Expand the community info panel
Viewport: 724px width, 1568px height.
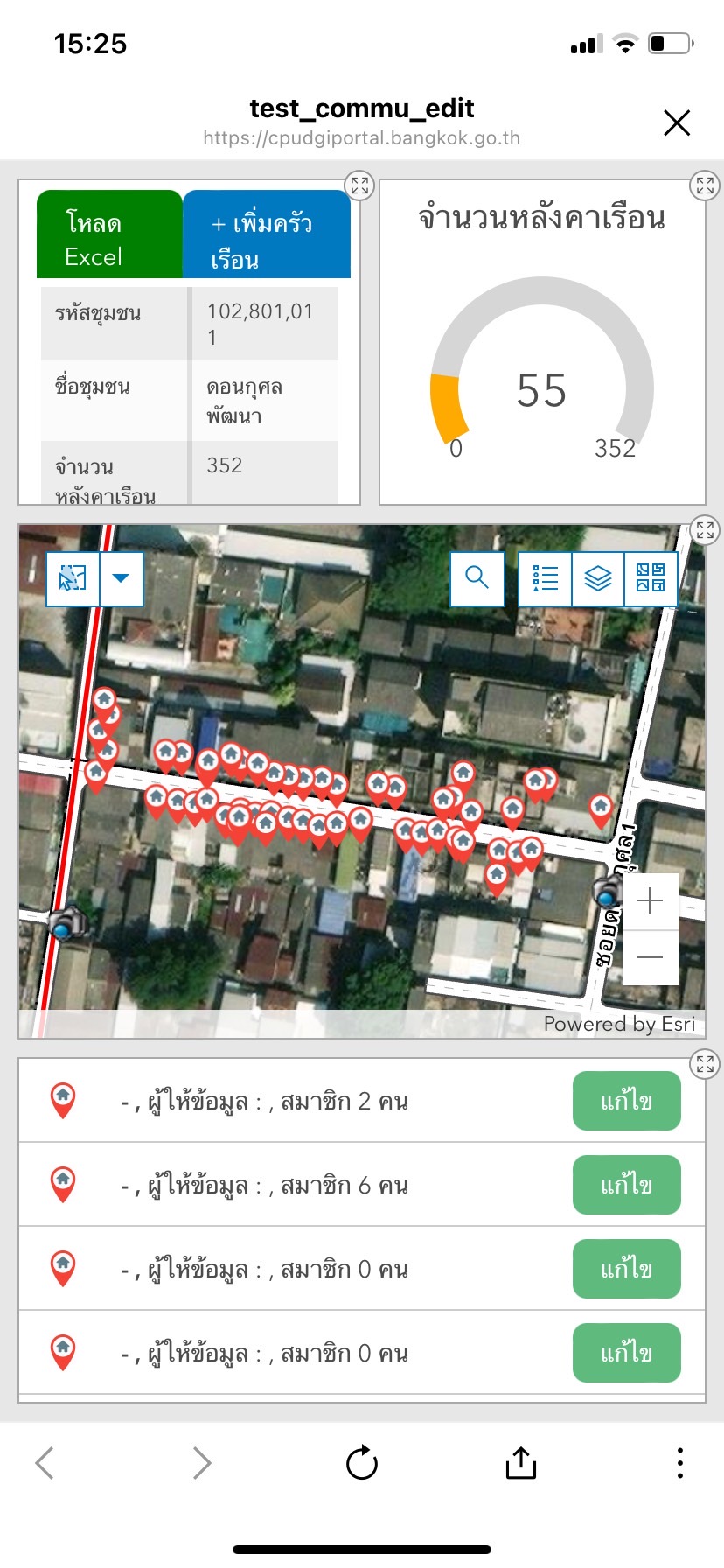(x=359, y=185)
